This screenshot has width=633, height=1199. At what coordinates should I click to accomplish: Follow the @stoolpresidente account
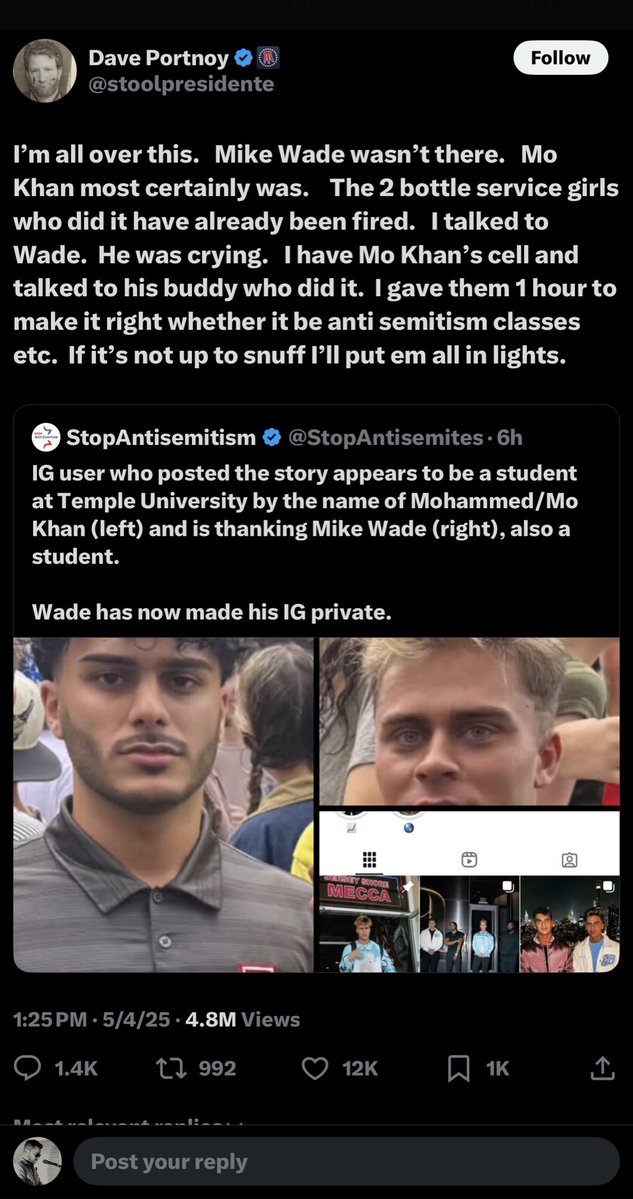click(560, 58)
